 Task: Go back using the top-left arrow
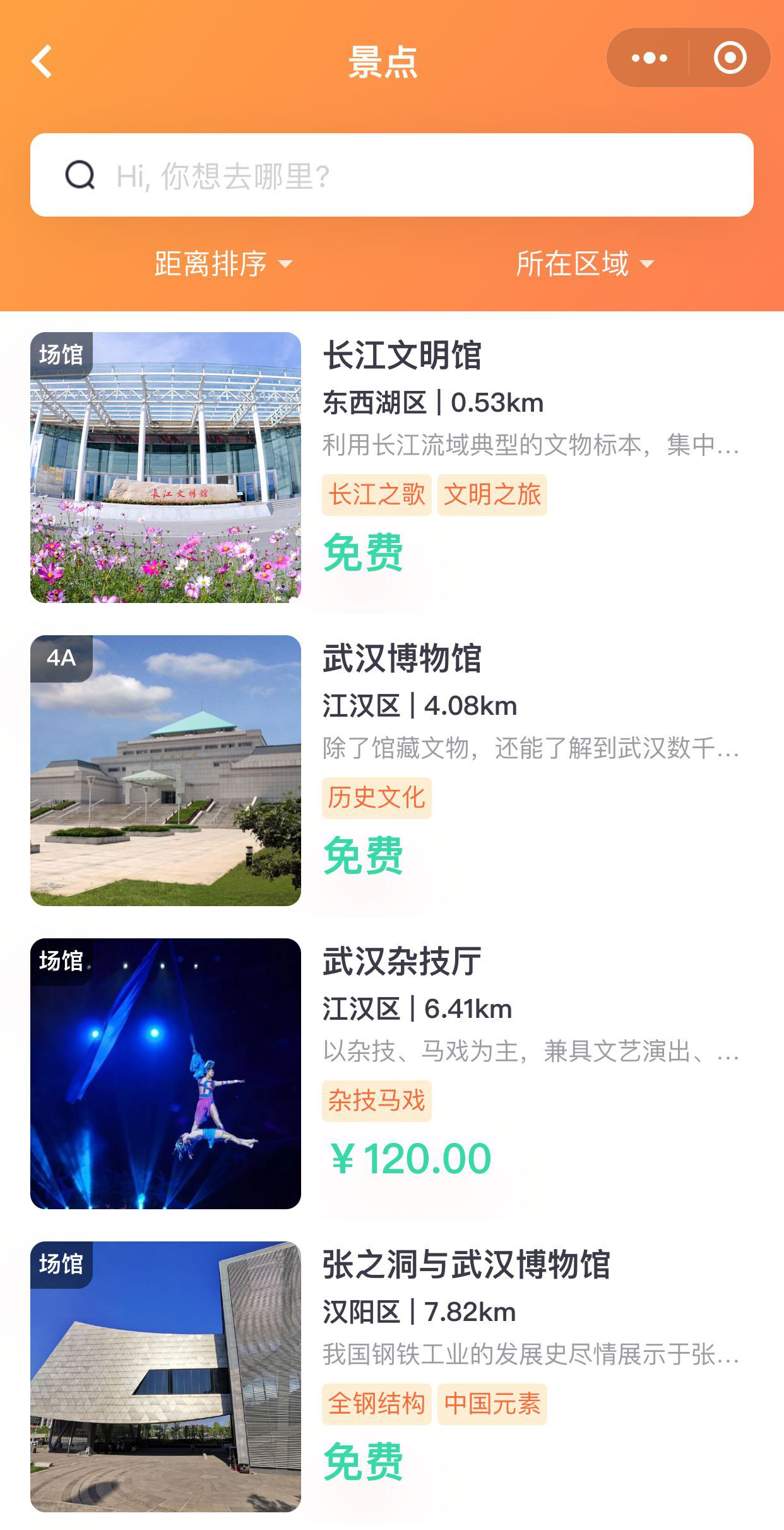pyautogui.click(x=42, y=61)
